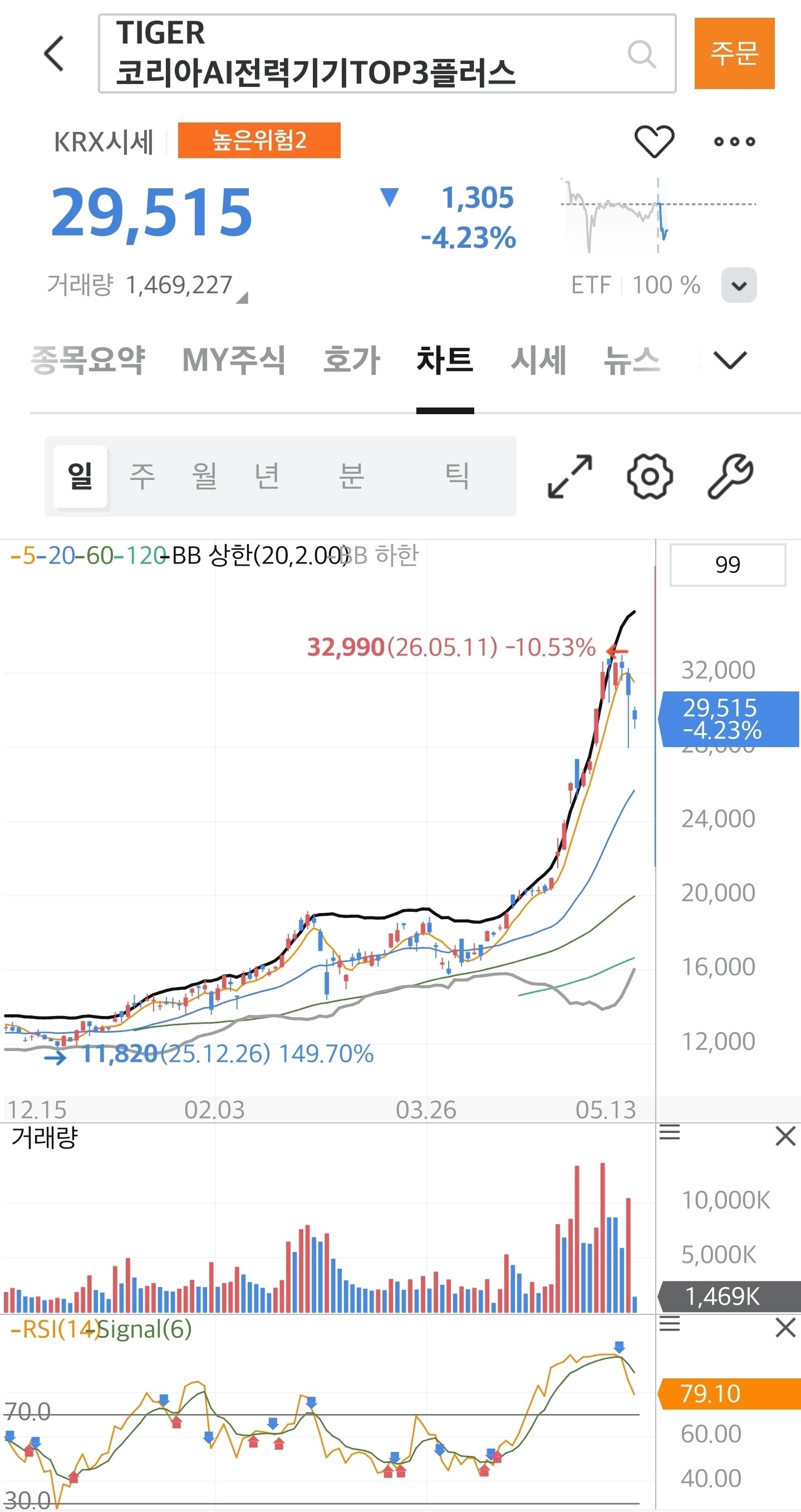This screenshot has height=1512, width=801.
Task: Open the 호가 tab
Action: point(351,360)
